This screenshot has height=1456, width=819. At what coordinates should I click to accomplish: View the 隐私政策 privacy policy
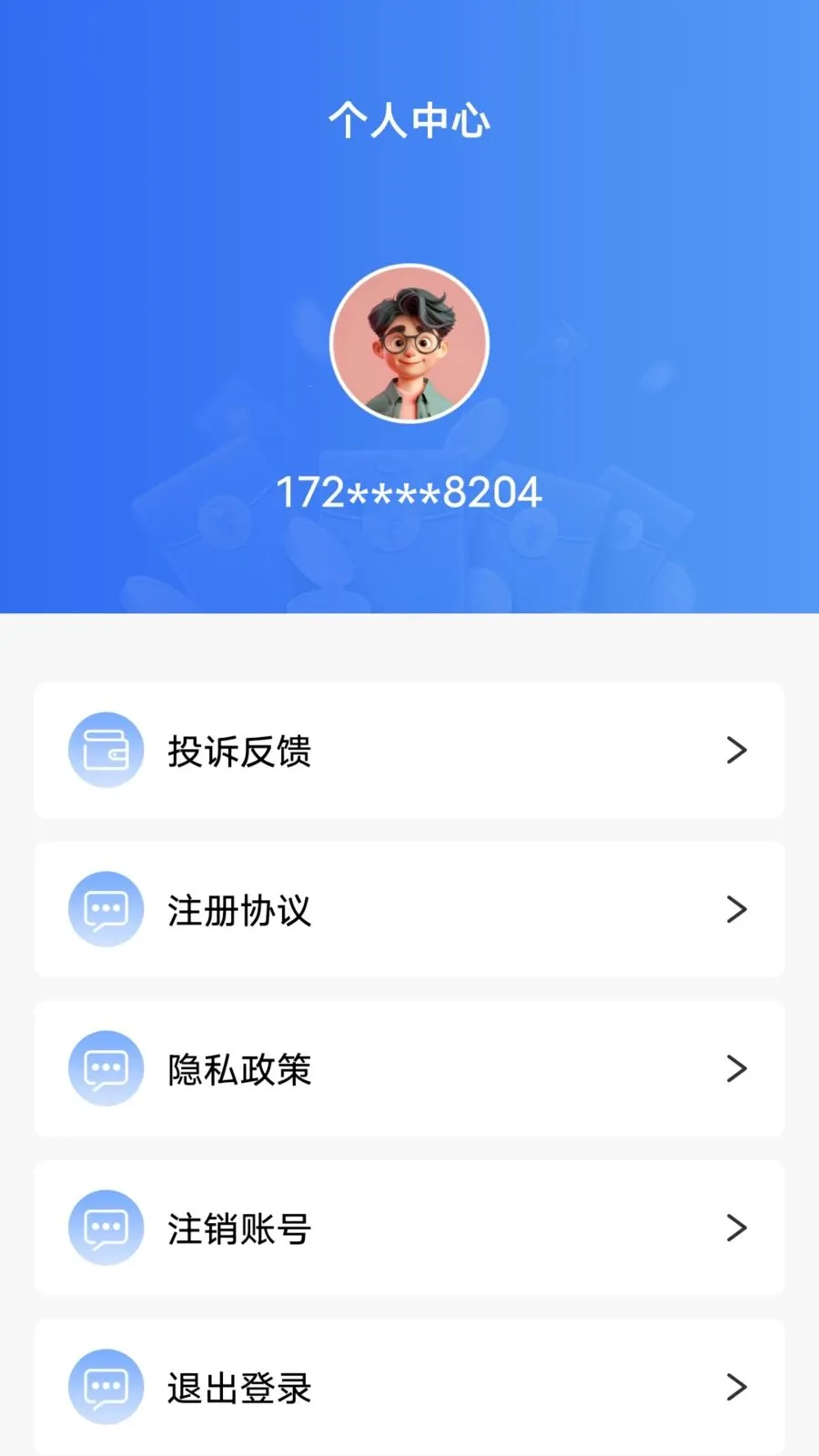[x=238, y=1068]
